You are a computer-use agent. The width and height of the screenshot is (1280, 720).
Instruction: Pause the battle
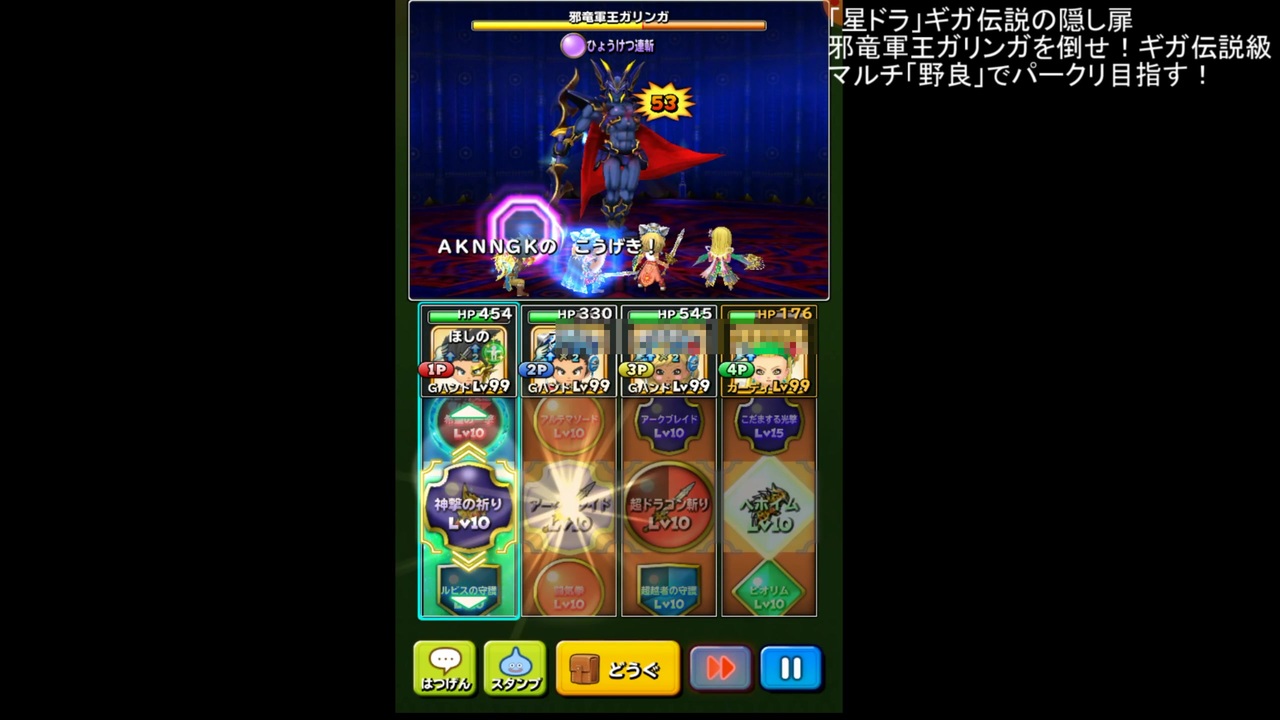click(790, 668)
